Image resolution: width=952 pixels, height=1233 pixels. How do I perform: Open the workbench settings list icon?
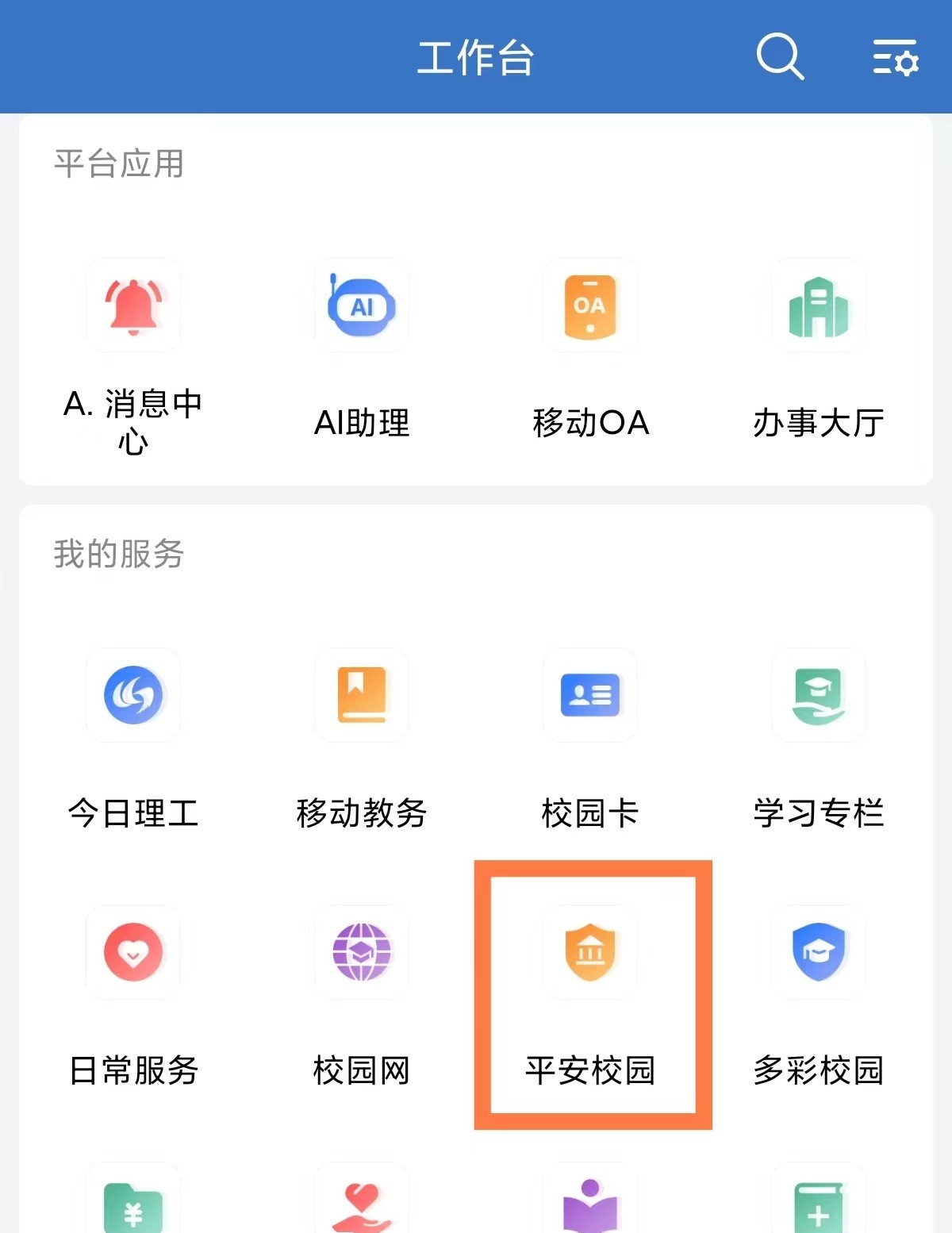pyautogui.click(x=895, y=57)
